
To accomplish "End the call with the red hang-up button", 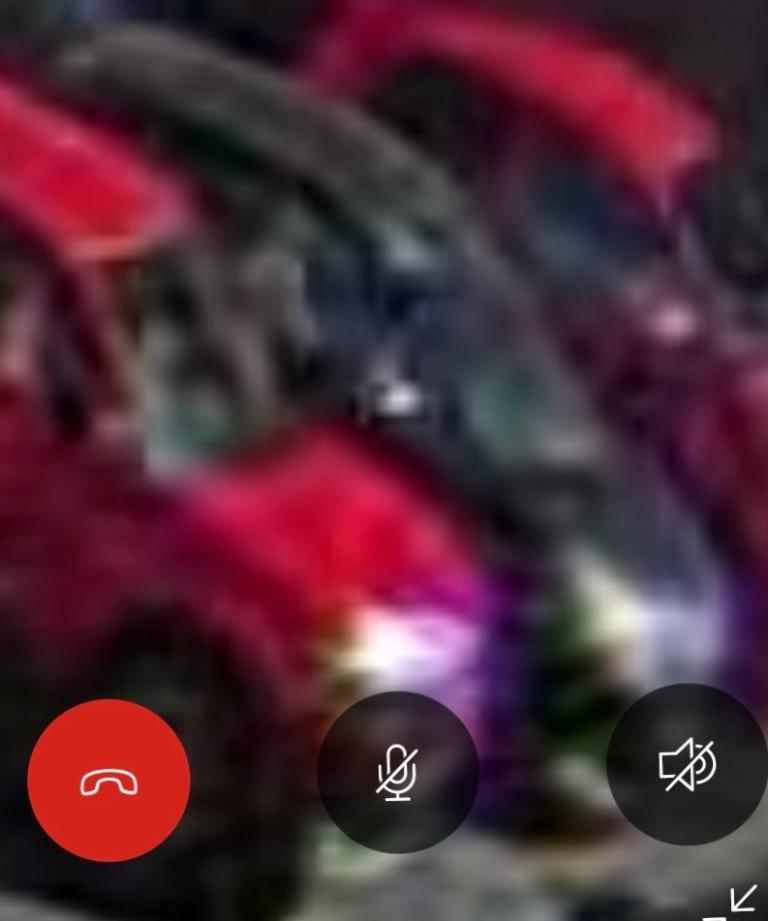I will (x=108, y=780).
